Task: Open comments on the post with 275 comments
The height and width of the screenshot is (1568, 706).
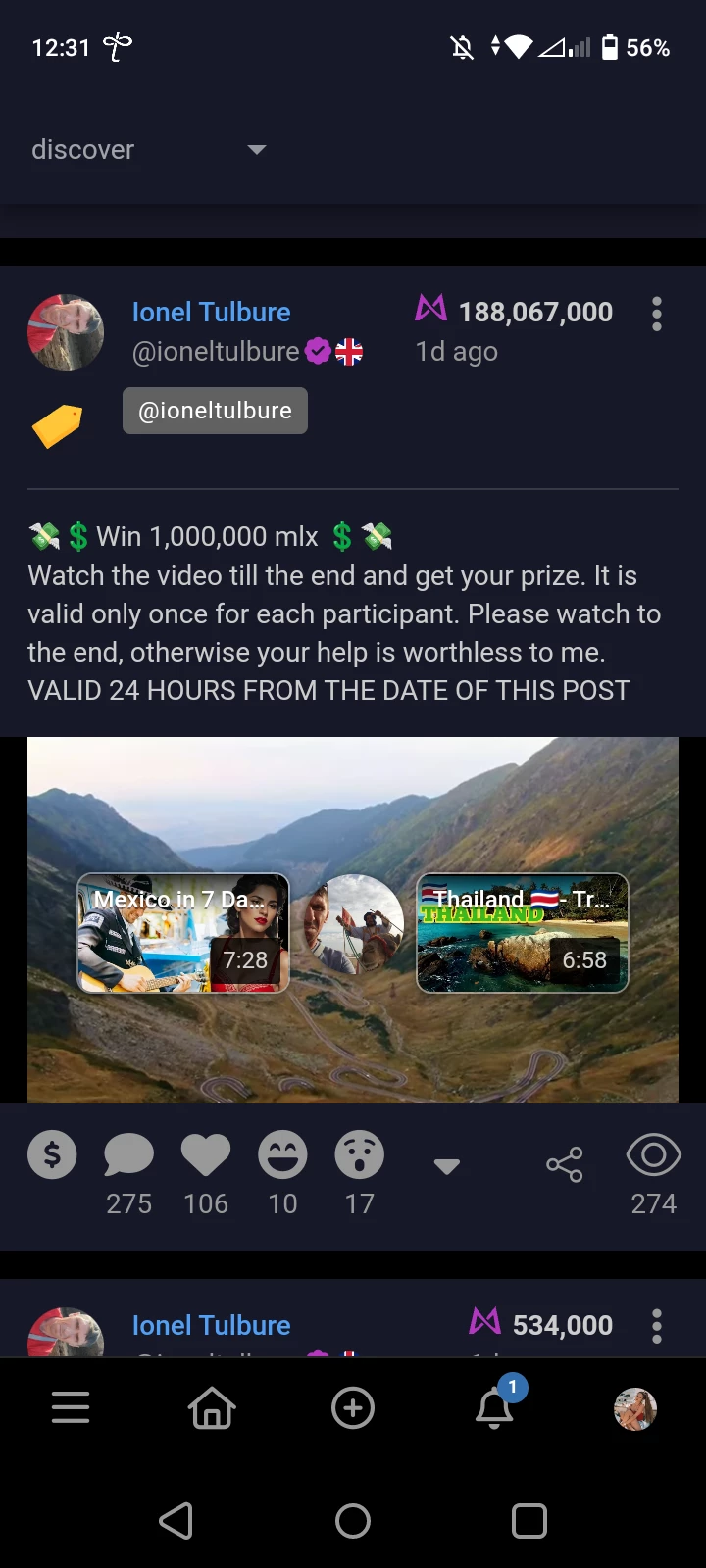Action: 128,1155
